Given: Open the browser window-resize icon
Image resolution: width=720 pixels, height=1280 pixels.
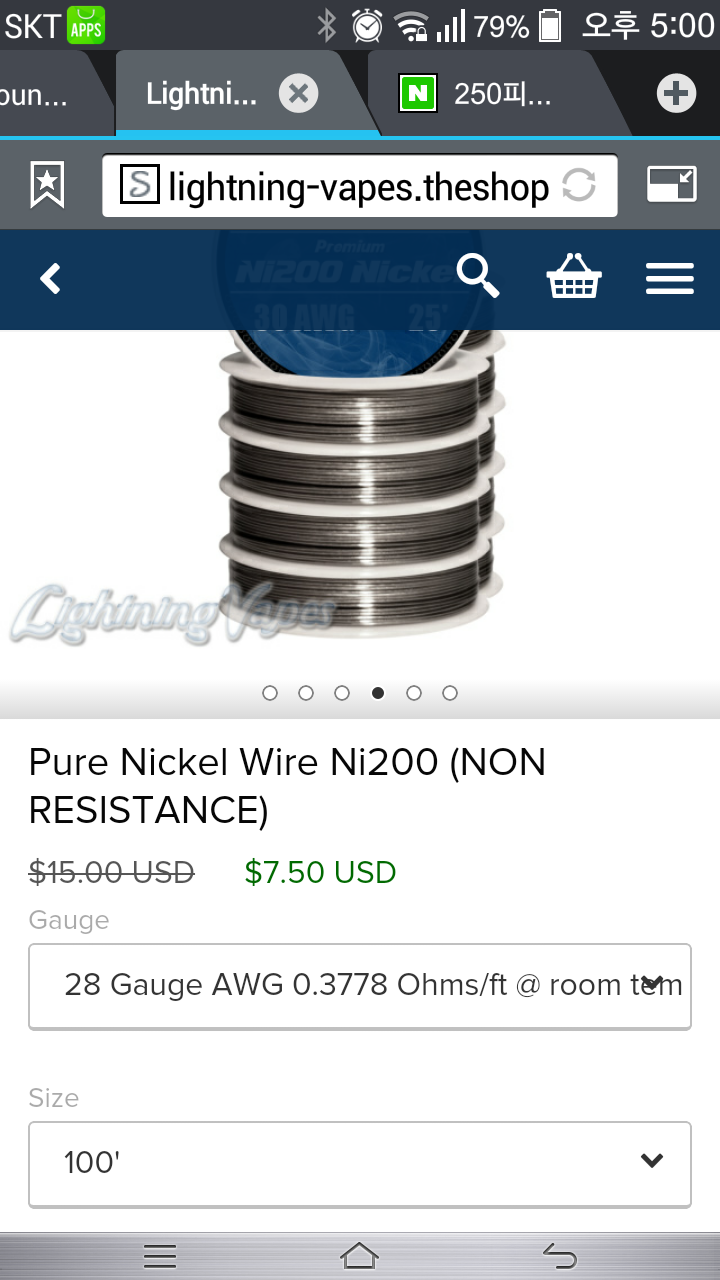Looking at the screenshot, I should [x=671, y=185].
